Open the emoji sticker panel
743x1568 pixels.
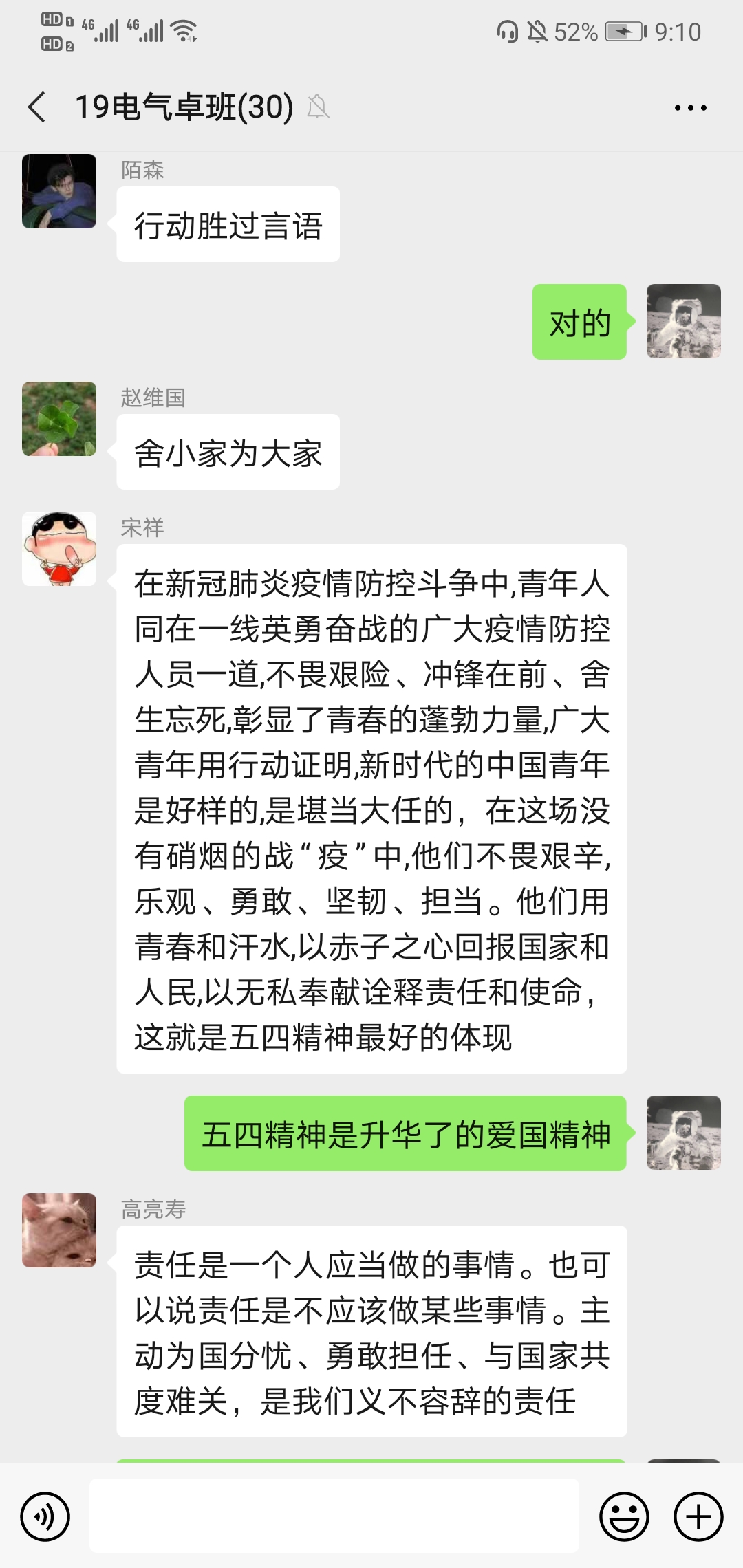(624, 1516)
